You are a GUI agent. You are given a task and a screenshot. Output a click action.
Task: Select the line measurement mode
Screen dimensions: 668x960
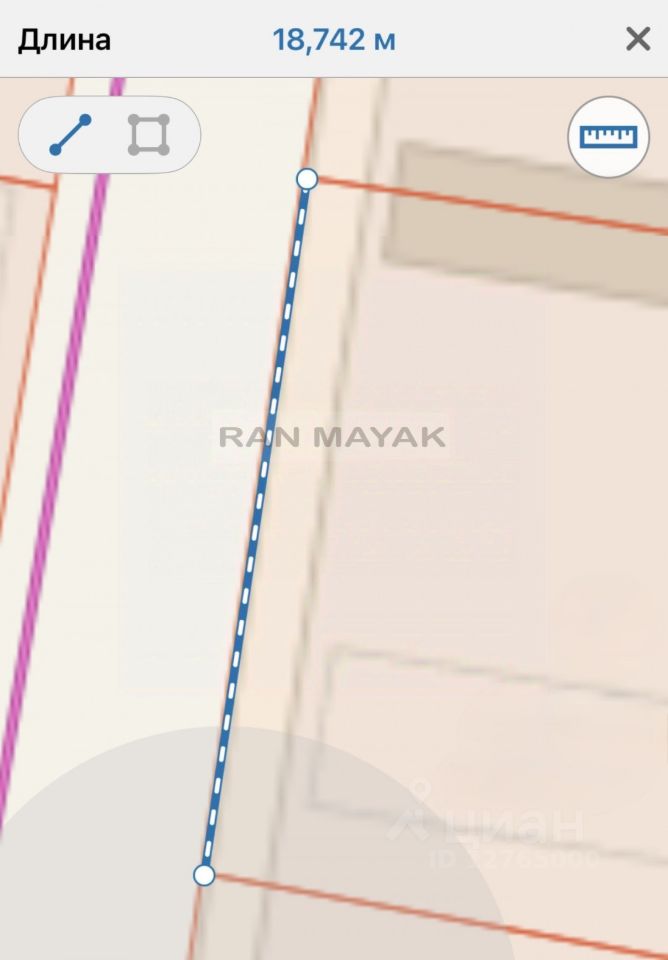pos(70,135)
